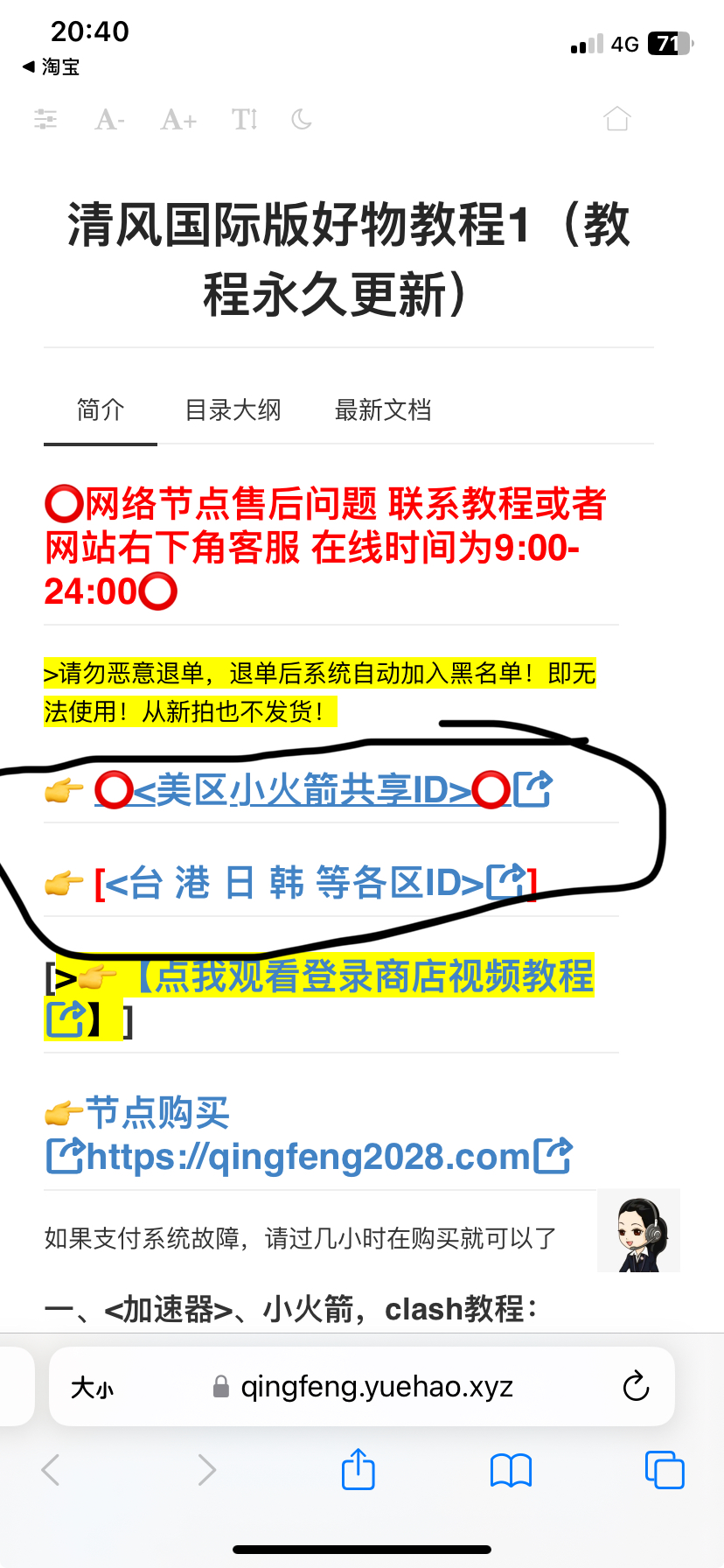The image size is (724, 1568).
Task: Open the Safari share sheet
Action: pos(358,1469)
